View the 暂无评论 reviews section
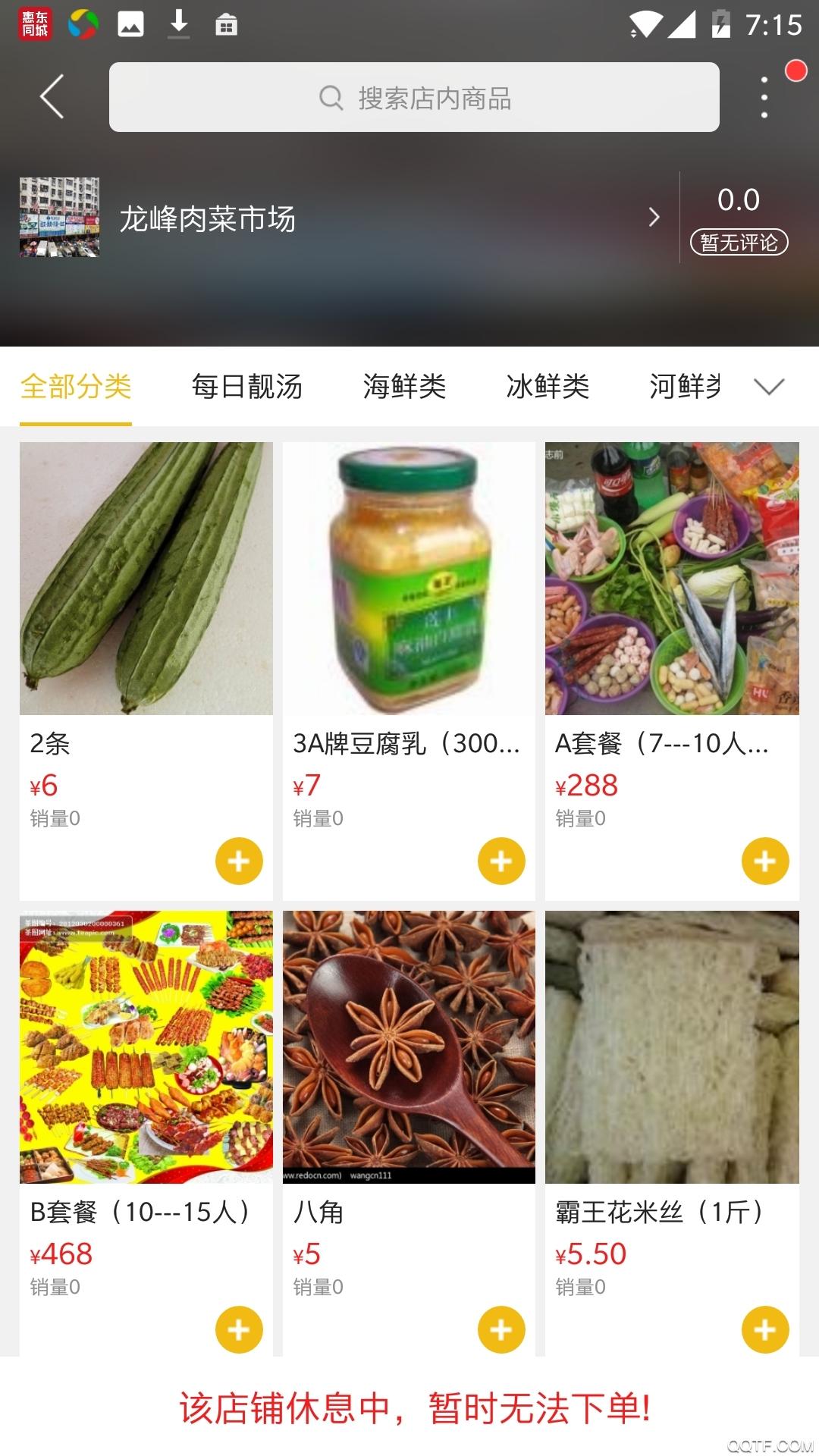 tap(739, 242)
